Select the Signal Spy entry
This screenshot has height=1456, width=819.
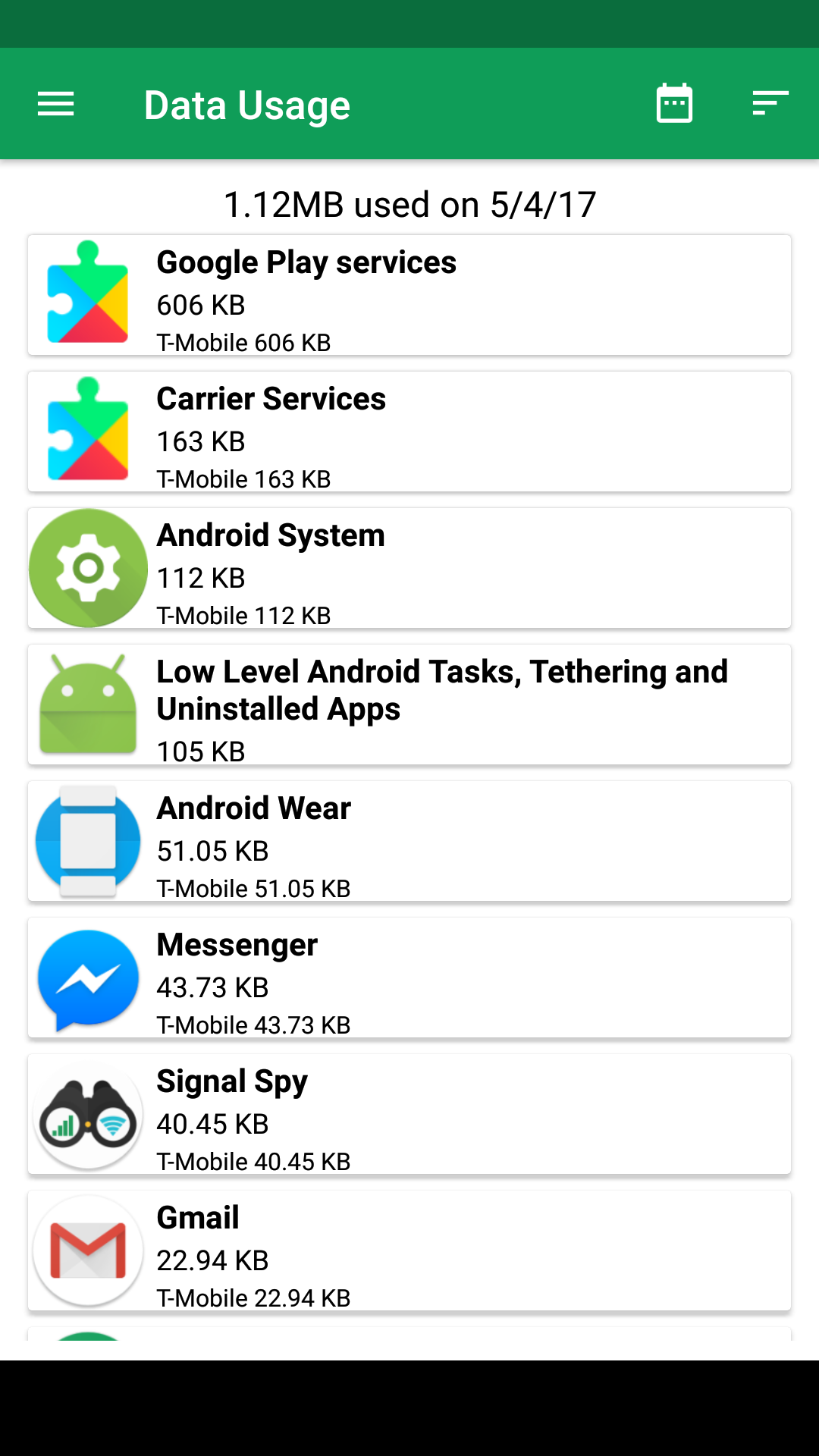tap(409, 1114)
